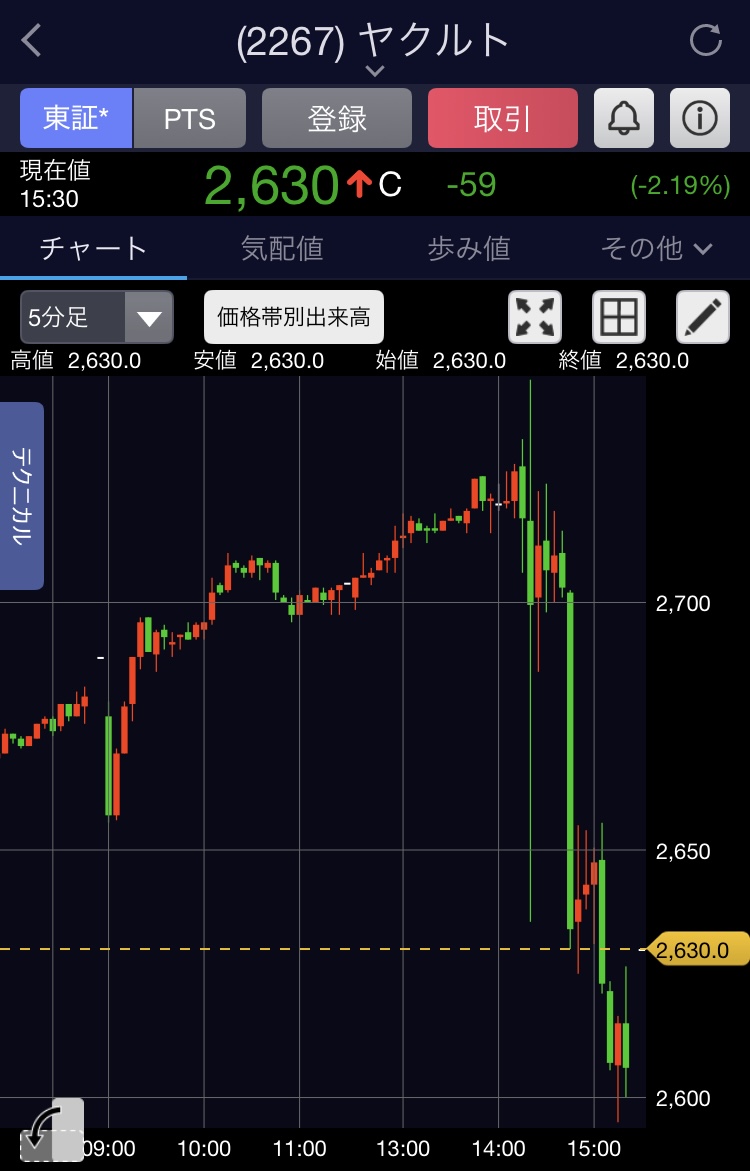Tap the rotate-chart arrow icon
This screenshot has height=1171, width=750.
(52, 1130)
